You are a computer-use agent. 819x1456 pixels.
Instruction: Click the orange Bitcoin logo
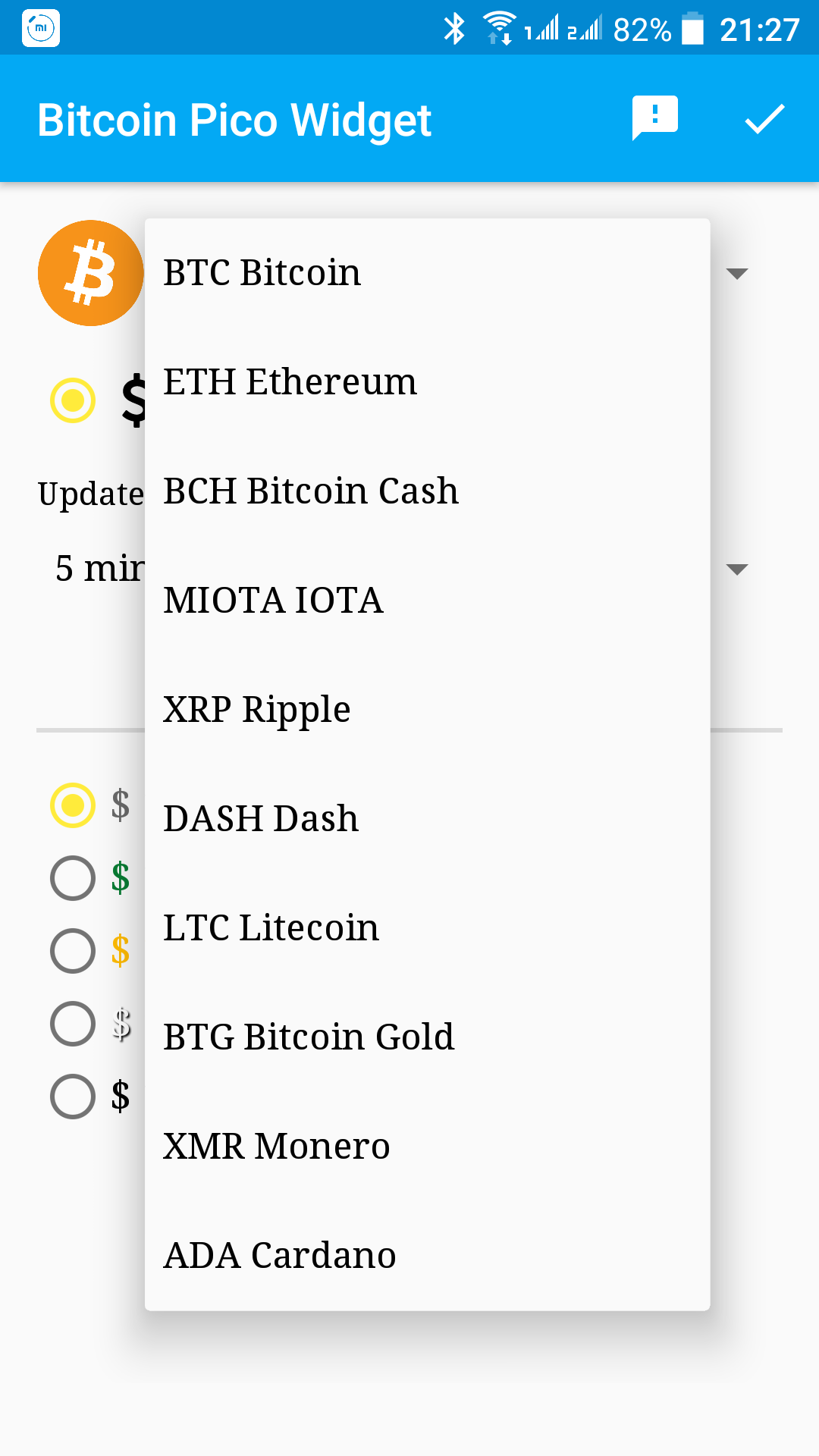(90, 273)
